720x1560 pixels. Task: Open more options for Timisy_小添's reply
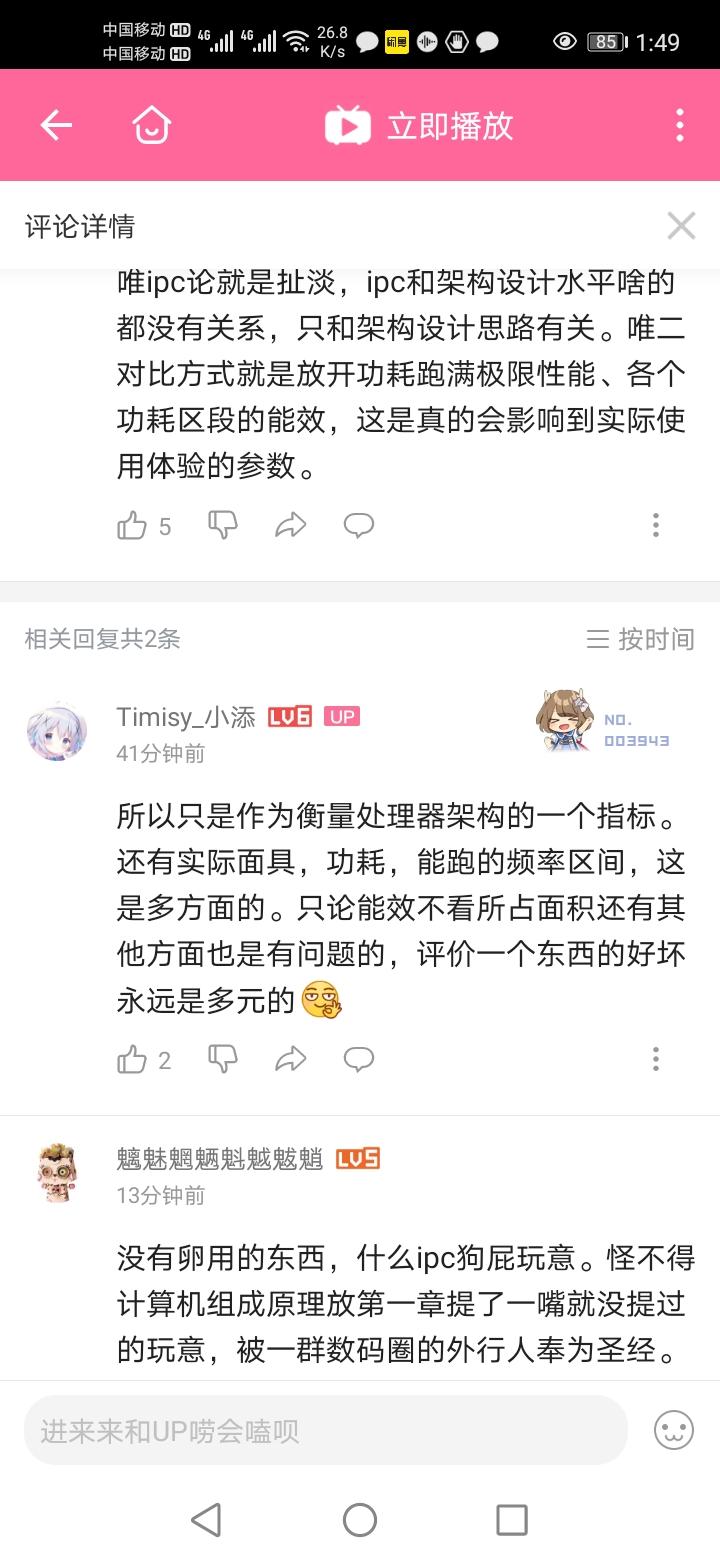coord(656,1059)
